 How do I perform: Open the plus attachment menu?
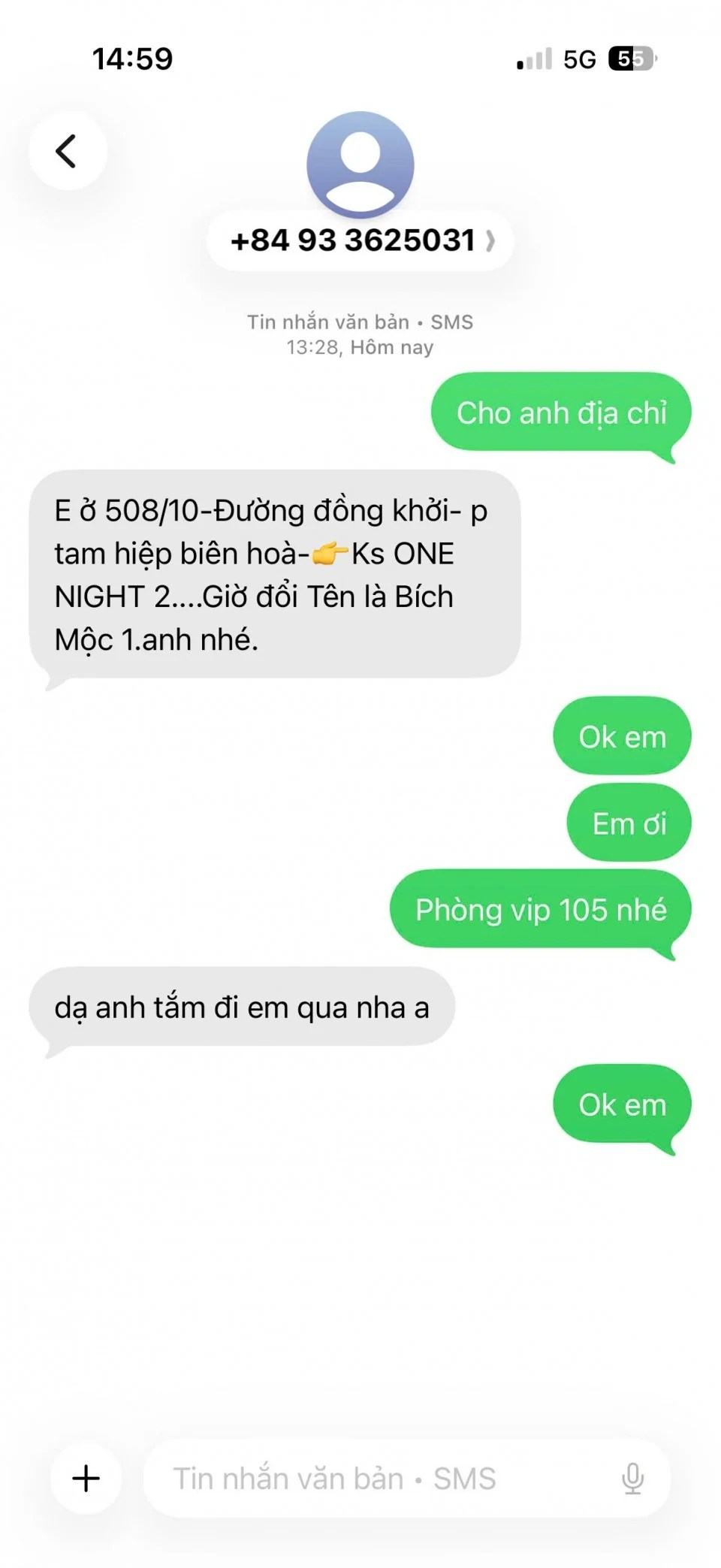pos(86,1478)
